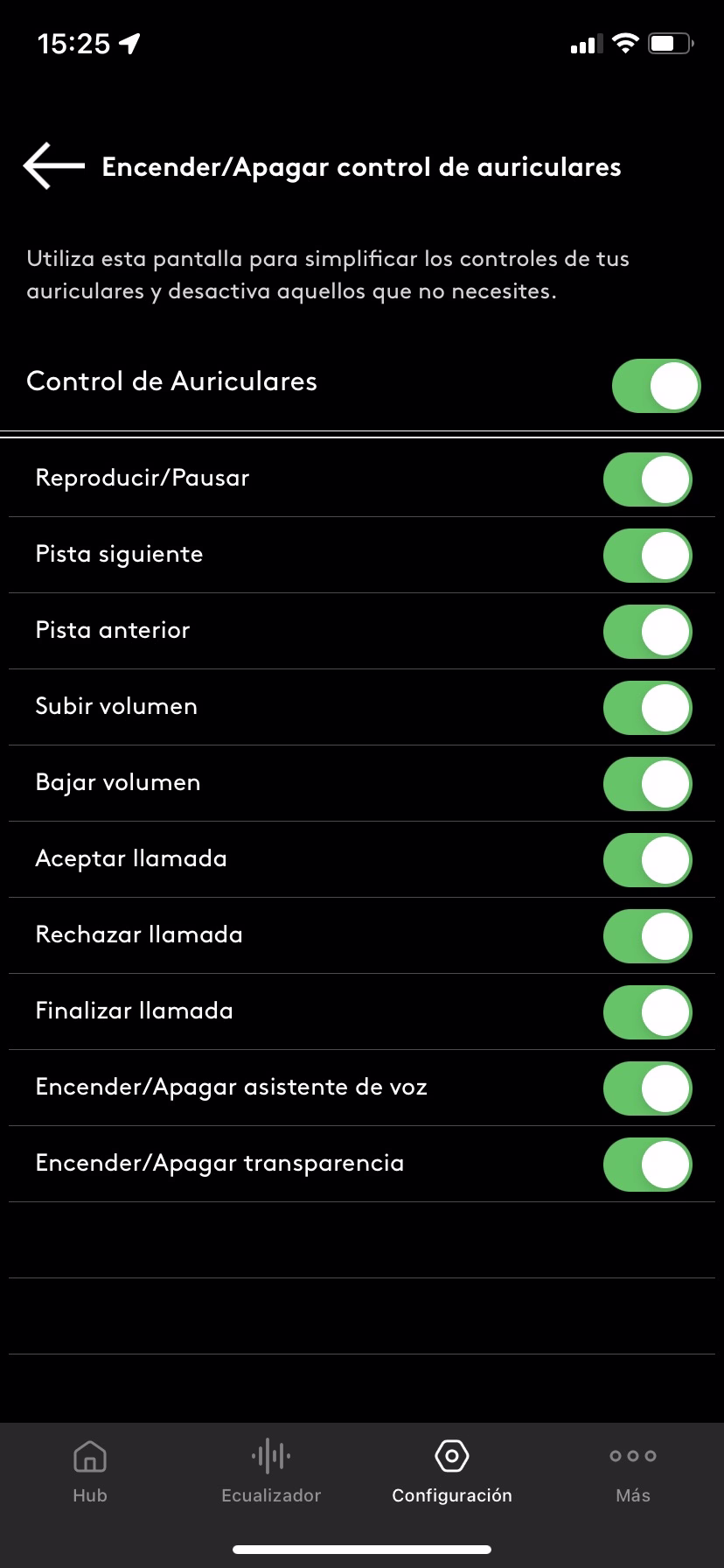
Task: Turn off Bajar volumen
Action: (x=647, y=784)
